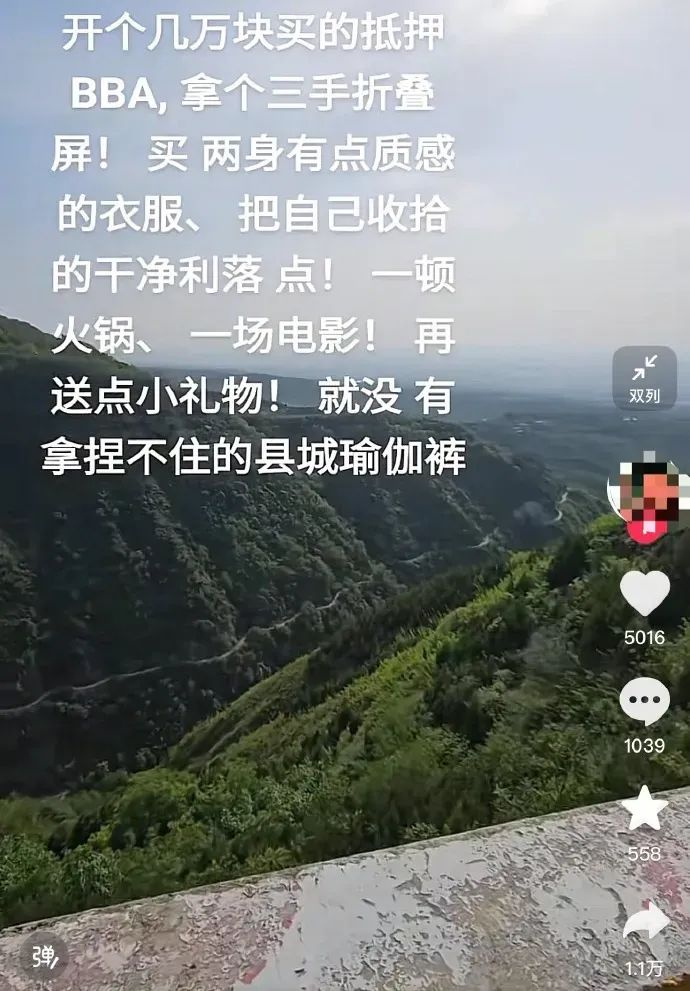This screenshot has width=690, height=991.
Task: Share this video using the arrow
Action: pyautogui.click(x=645, y=921)
